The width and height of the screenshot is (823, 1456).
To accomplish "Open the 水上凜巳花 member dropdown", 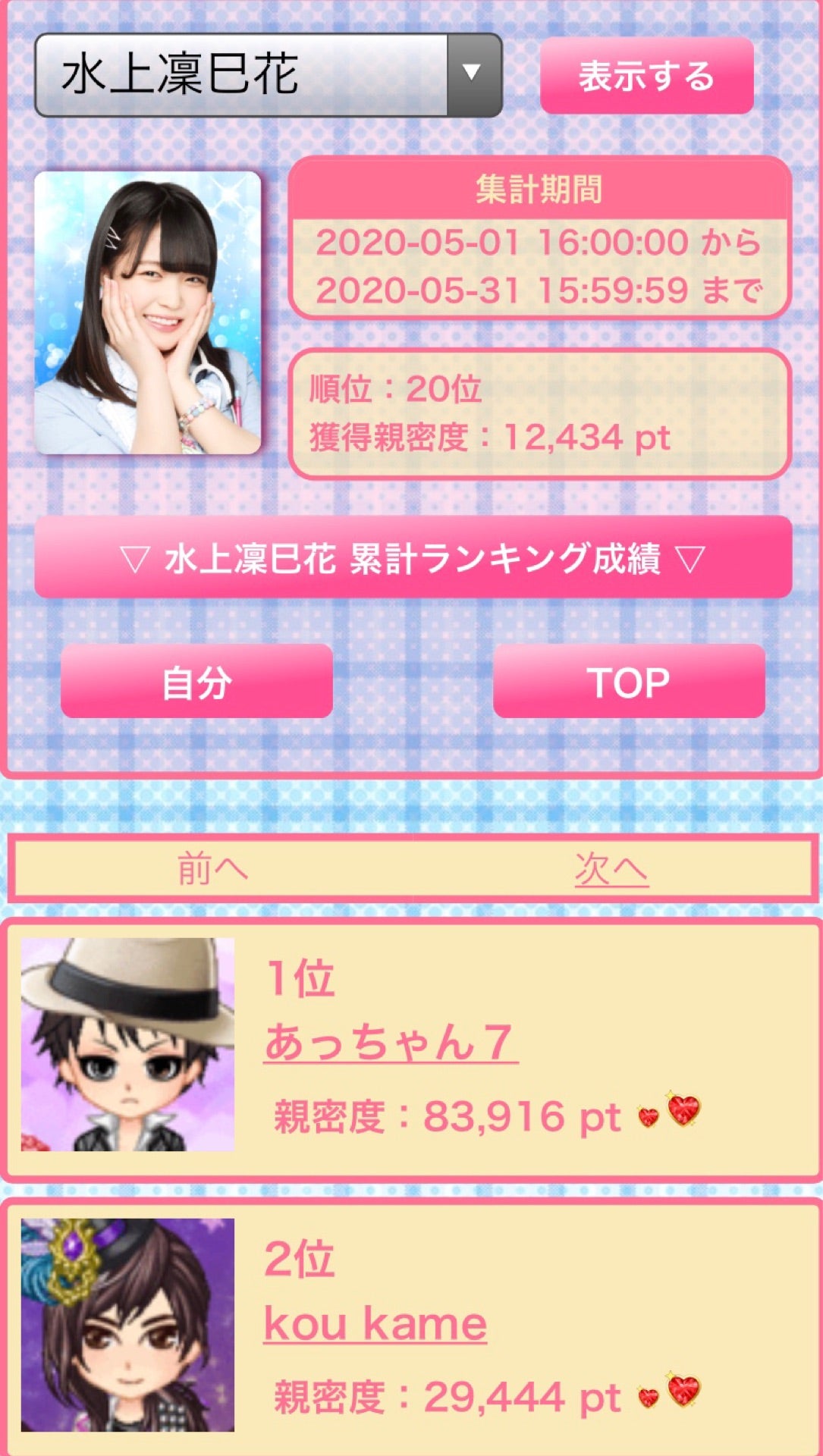I will (268, 75).
